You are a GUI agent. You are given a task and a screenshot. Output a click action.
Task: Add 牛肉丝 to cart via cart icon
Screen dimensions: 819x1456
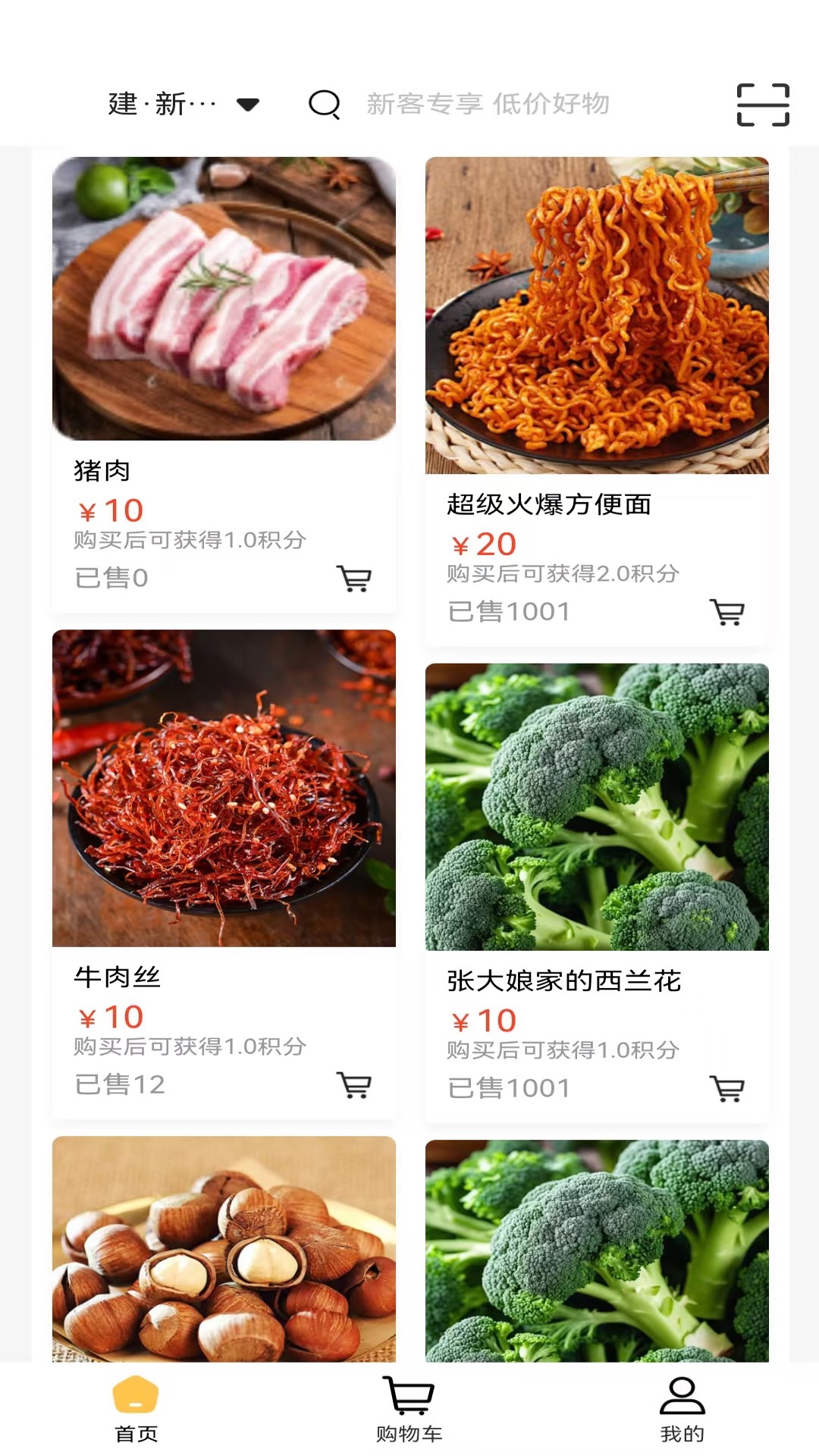[x=353, y=1086]
